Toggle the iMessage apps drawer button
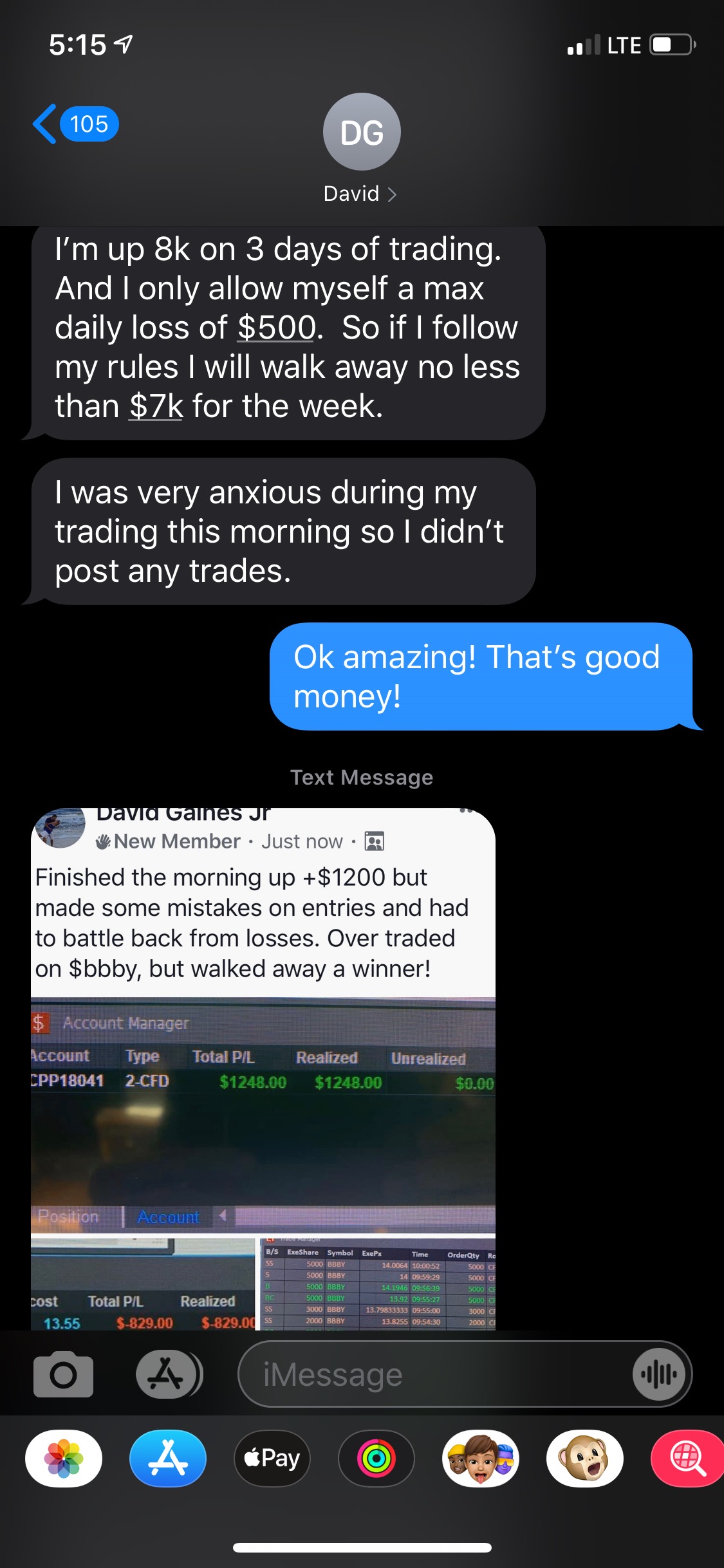Viewport: 724px width, 1568px height. (x=168, y=1375)
